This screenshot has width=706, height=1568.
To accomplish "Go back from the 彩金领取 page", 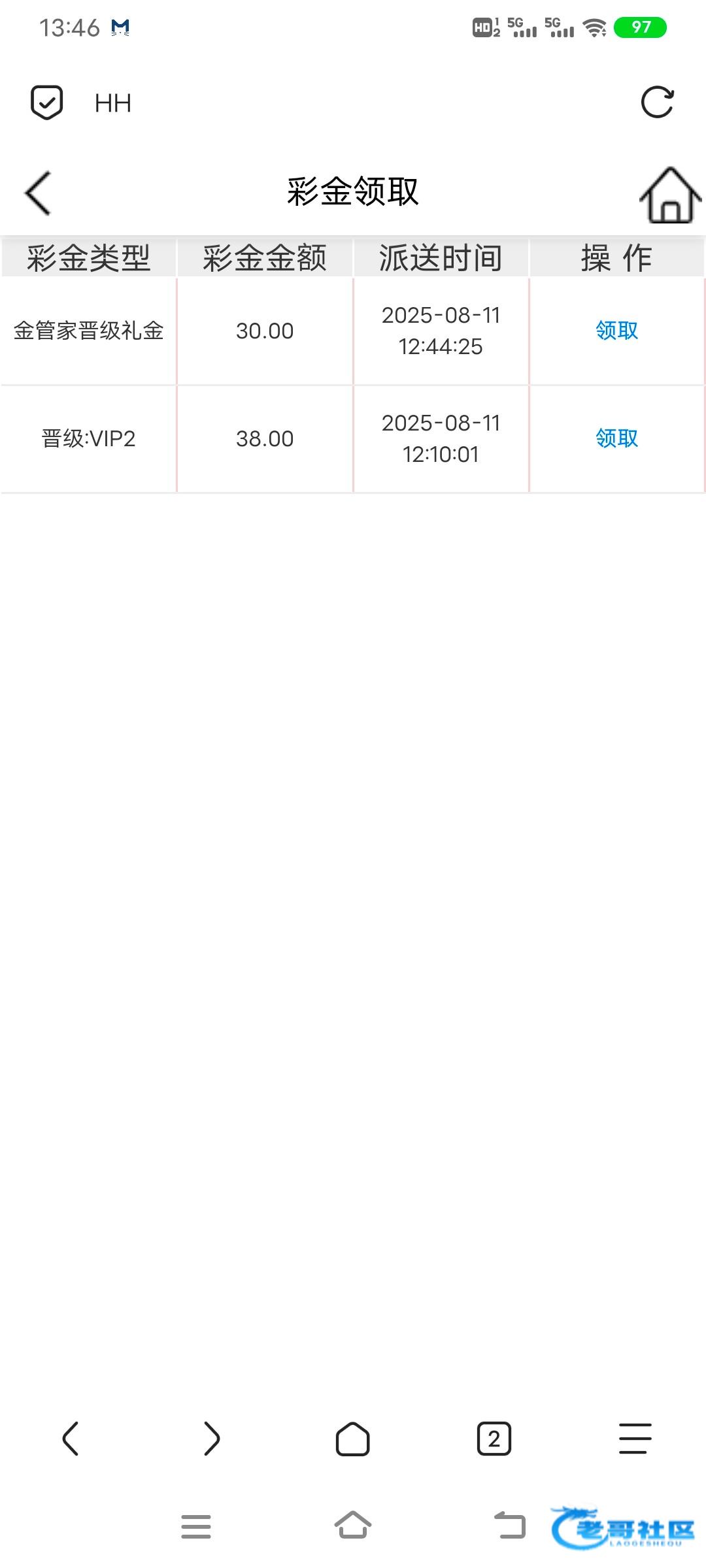I will [38, 193].
